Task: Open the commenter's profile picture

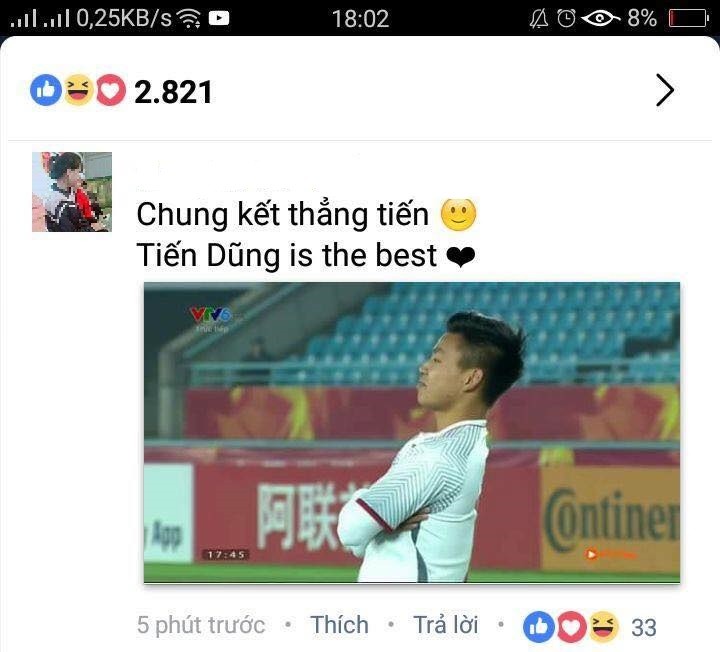Action: (x=72, y=192)
